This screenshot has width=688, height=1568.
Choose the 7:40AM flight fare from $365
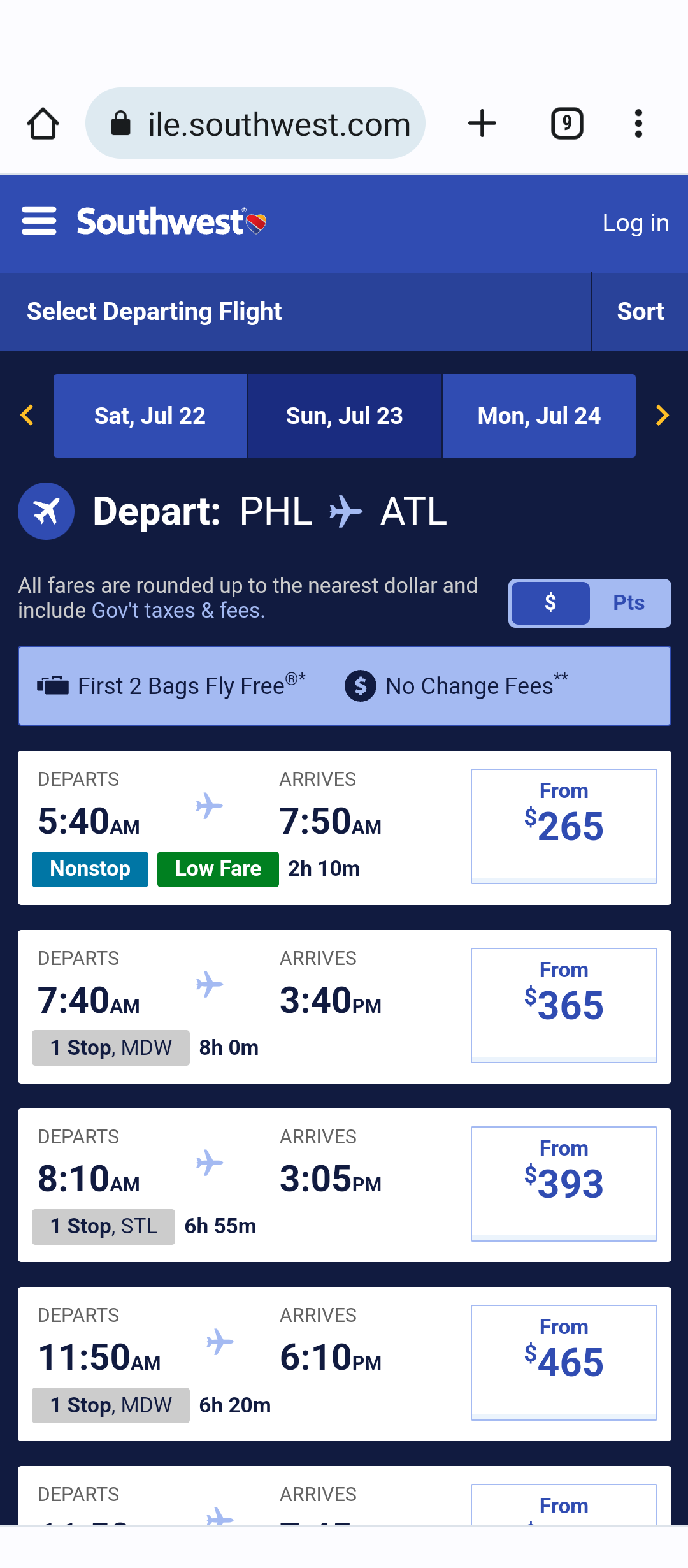564,1005
